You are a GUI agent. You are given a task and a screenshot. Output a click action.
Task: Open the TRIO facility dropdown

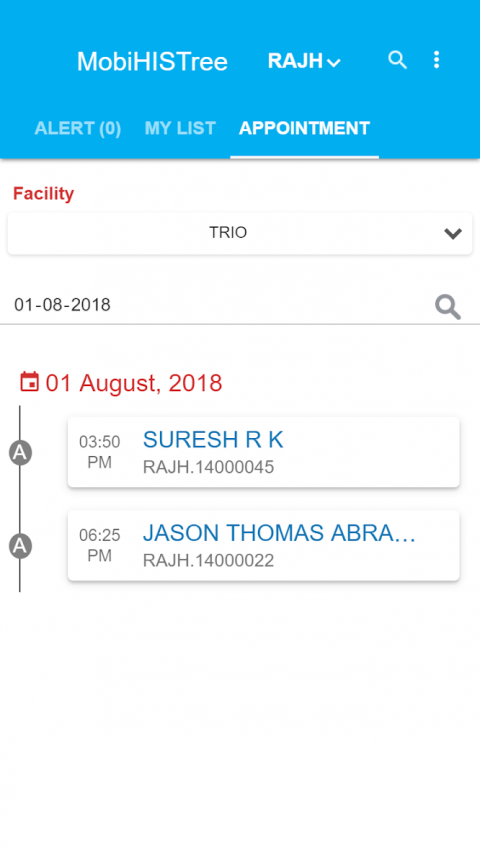(x=239, y=233)
